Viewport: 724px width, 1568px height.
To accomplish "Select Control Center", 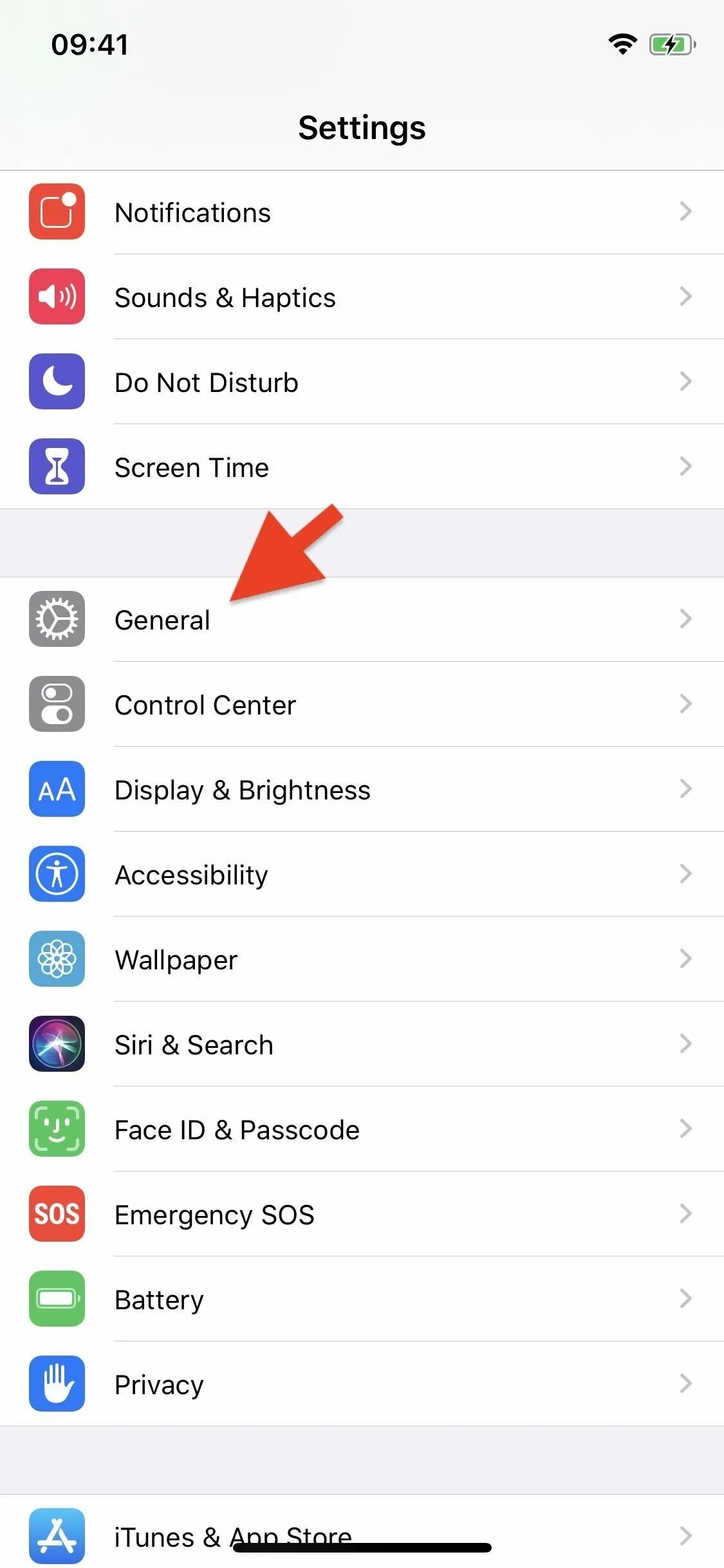I will [362, 705].
